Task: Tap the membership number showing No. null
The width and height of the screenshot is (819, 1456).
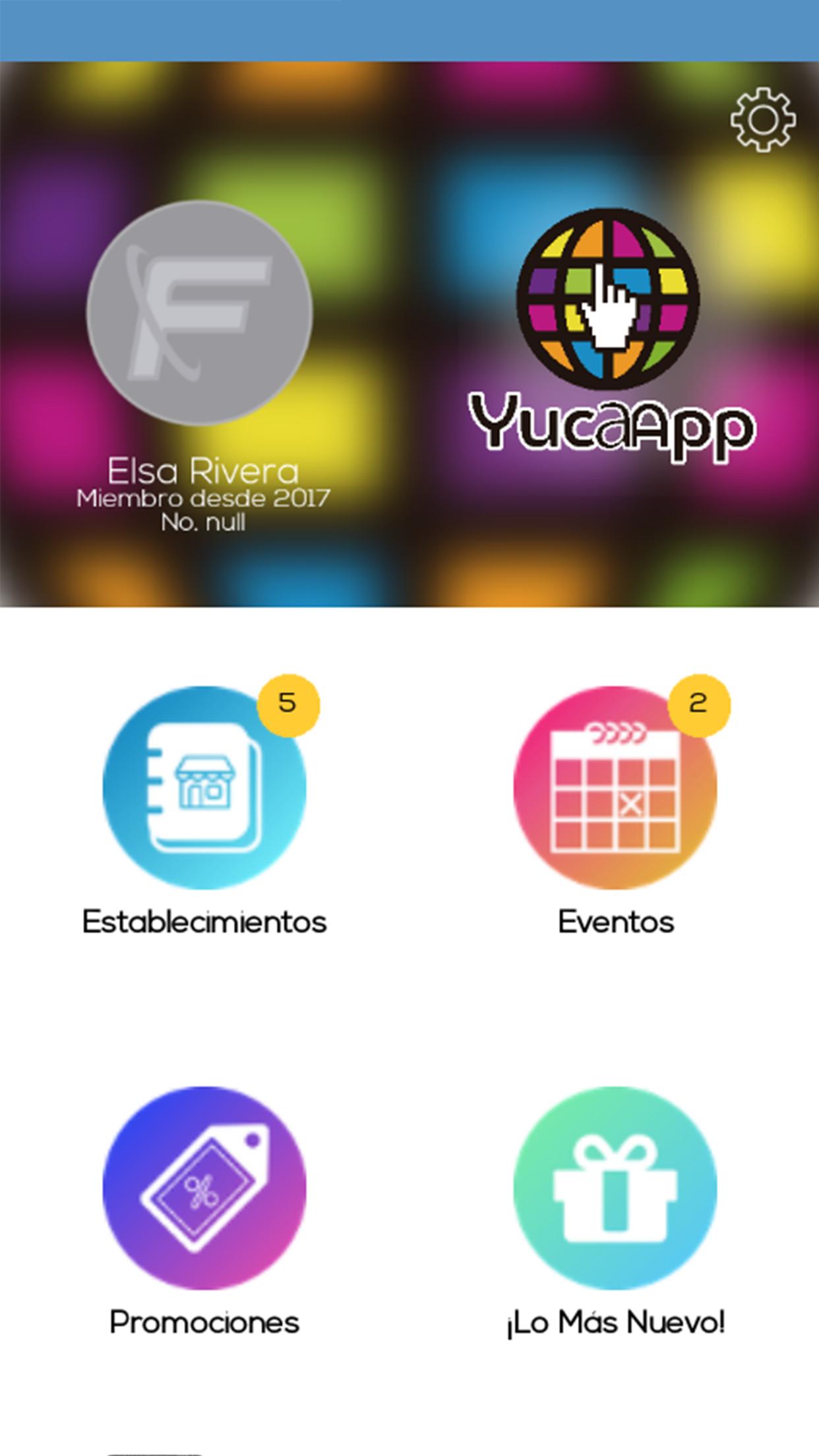Action: [x=202, y=523]
